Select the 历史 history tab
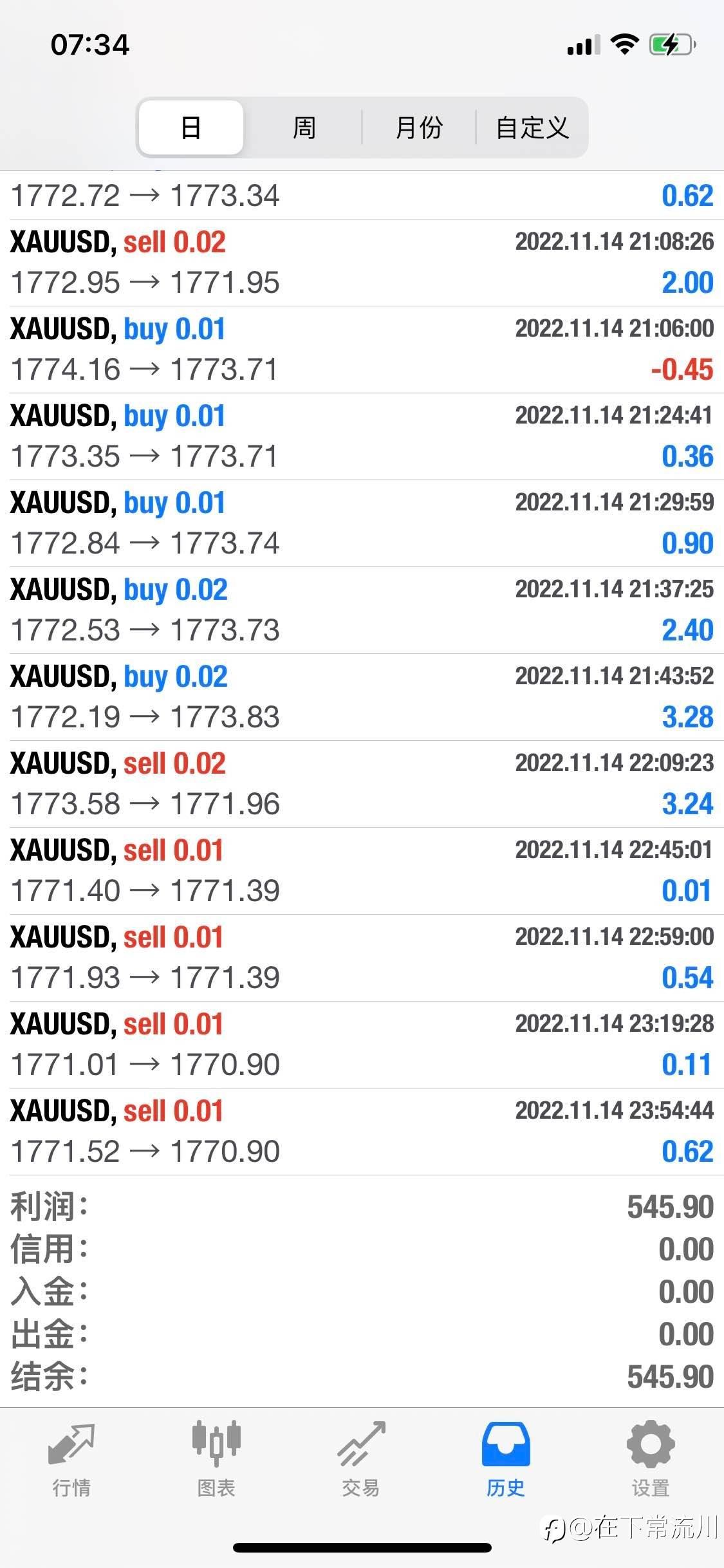This screenshot has width=724, height=1568. tap(506, 1460)
